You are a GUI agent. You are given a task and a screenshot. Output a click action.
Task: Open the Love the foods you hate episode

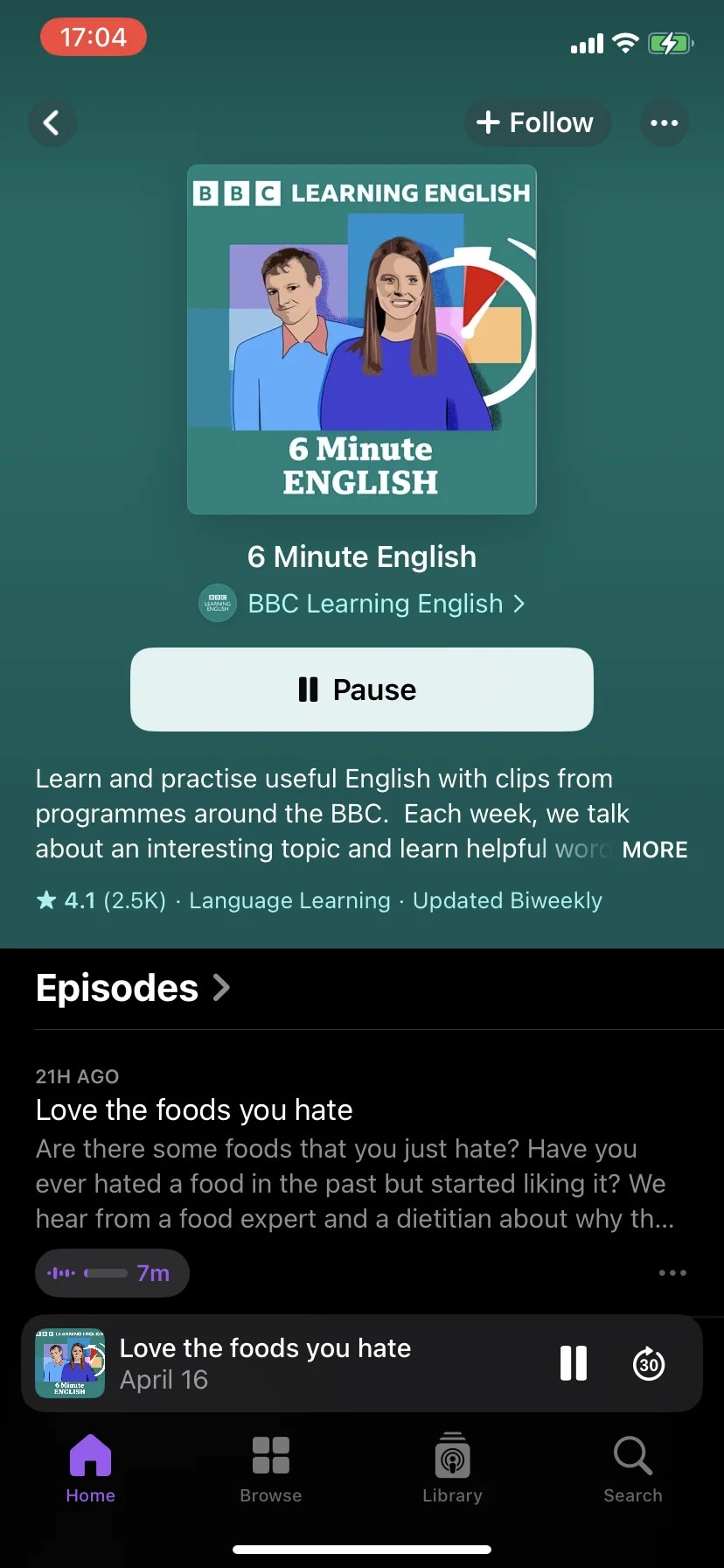click(194, 1110)
